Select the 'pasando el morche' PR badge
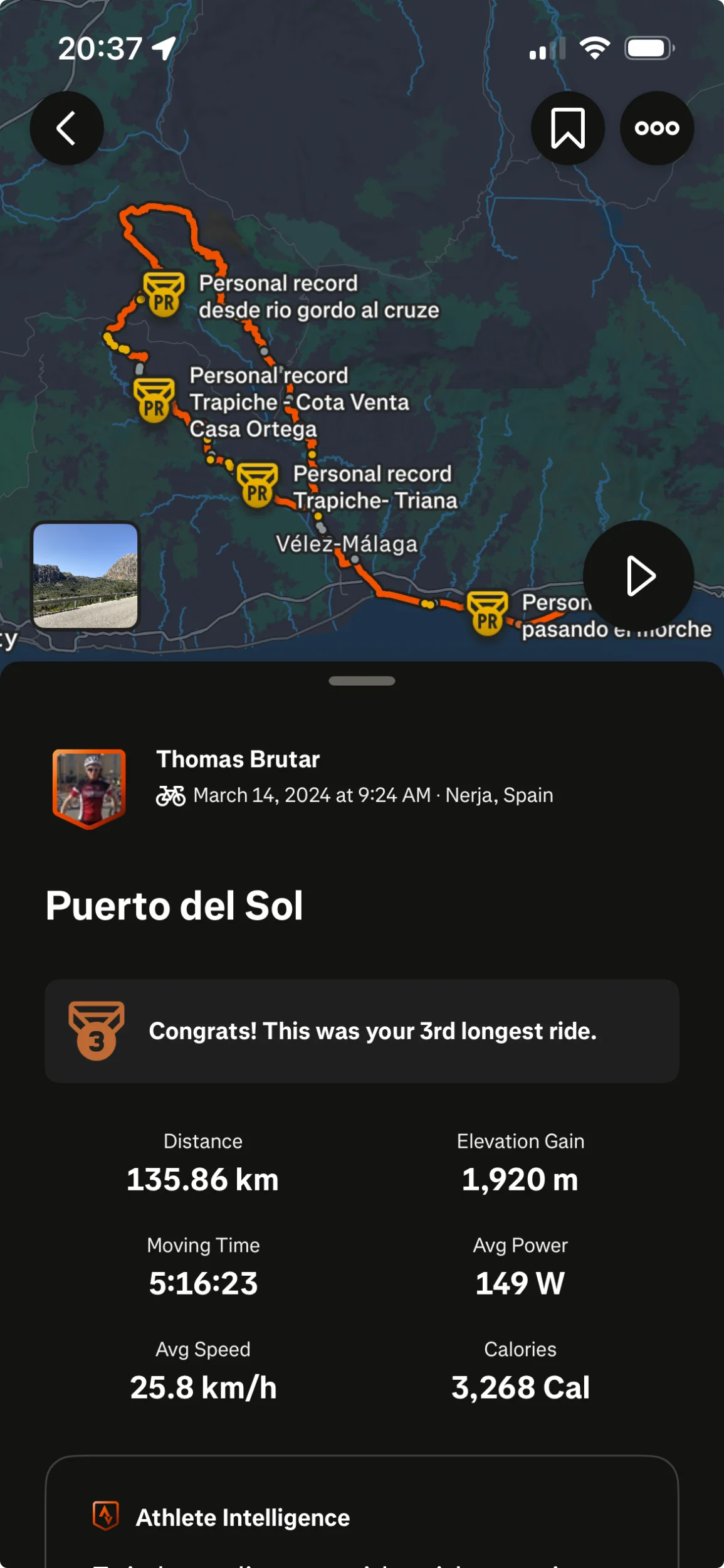 (487, 613)
